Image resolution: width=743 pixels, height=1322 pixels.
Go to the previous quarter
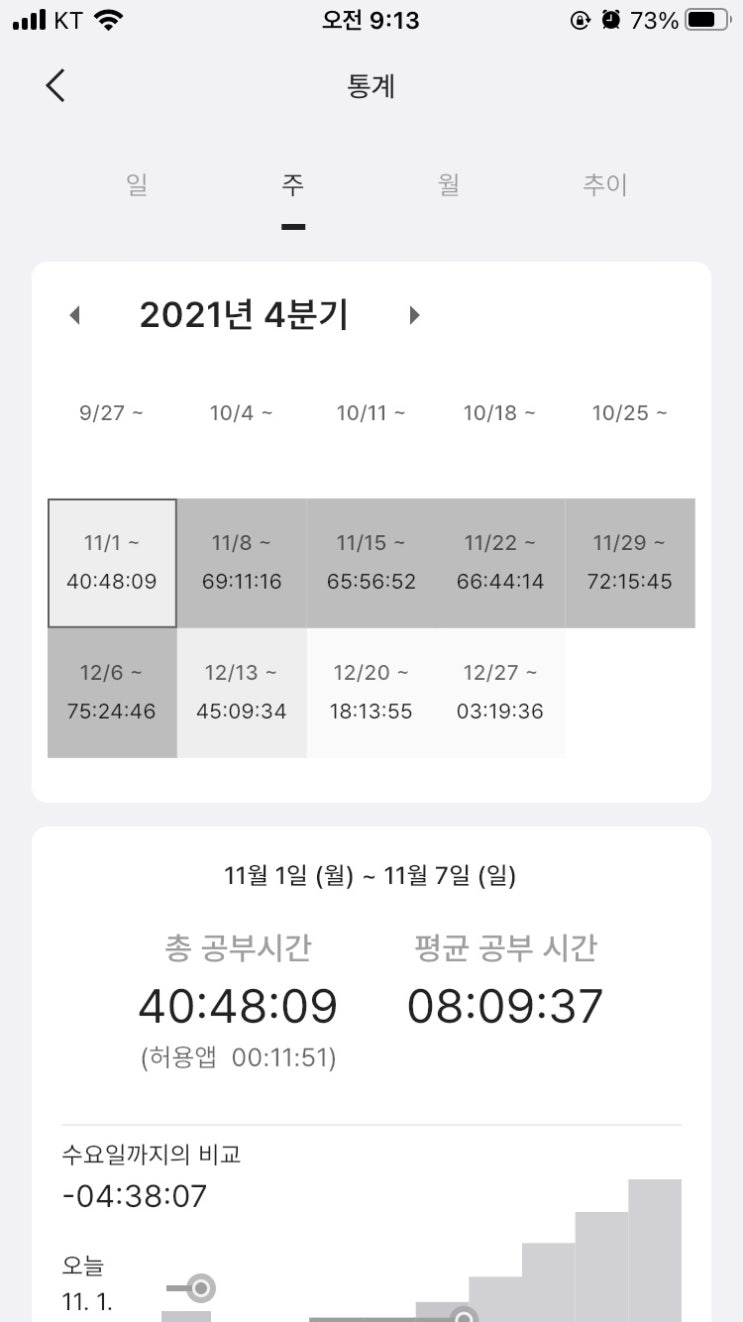[x=74, y=316]
